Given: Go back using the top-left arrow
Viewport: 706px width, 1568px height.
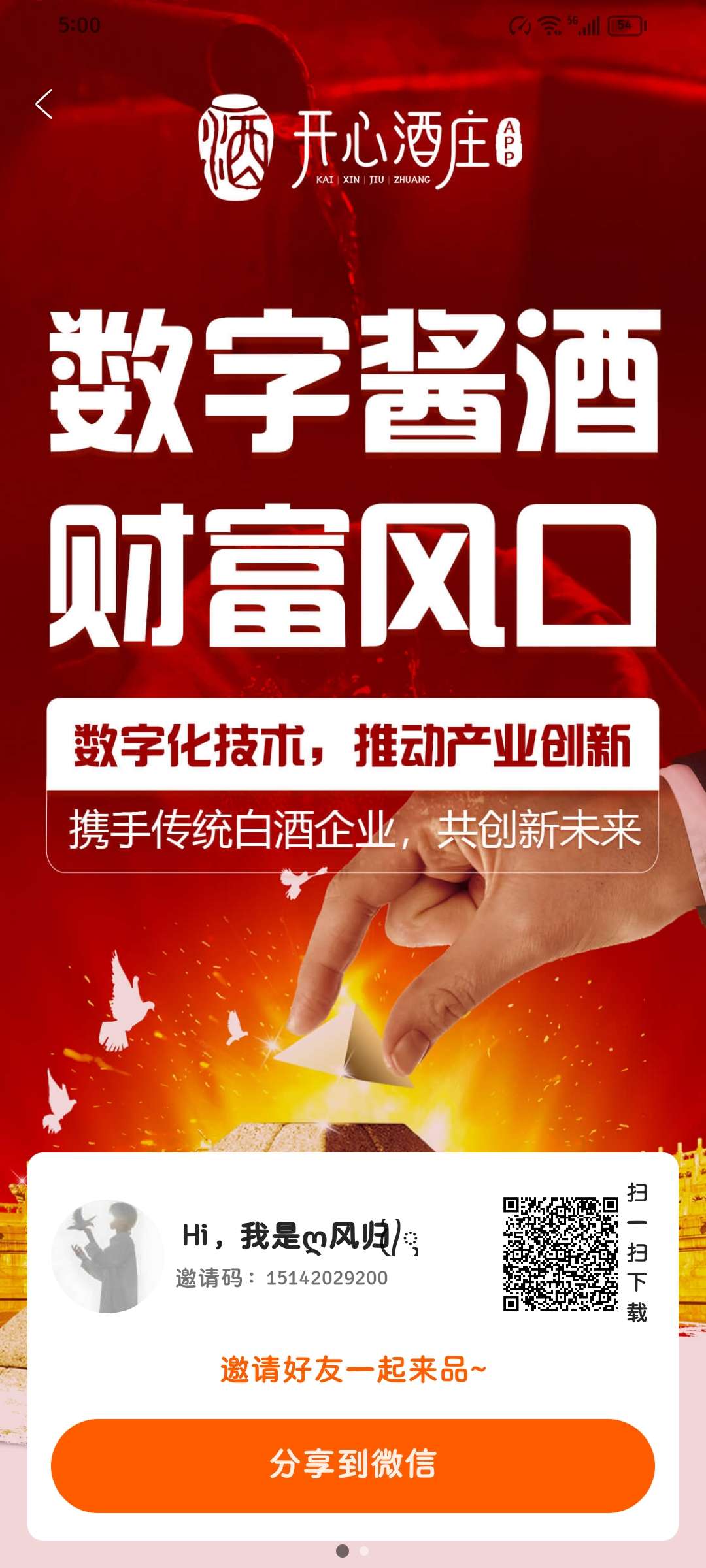Looking at the screenshot, I should [44, 105].
